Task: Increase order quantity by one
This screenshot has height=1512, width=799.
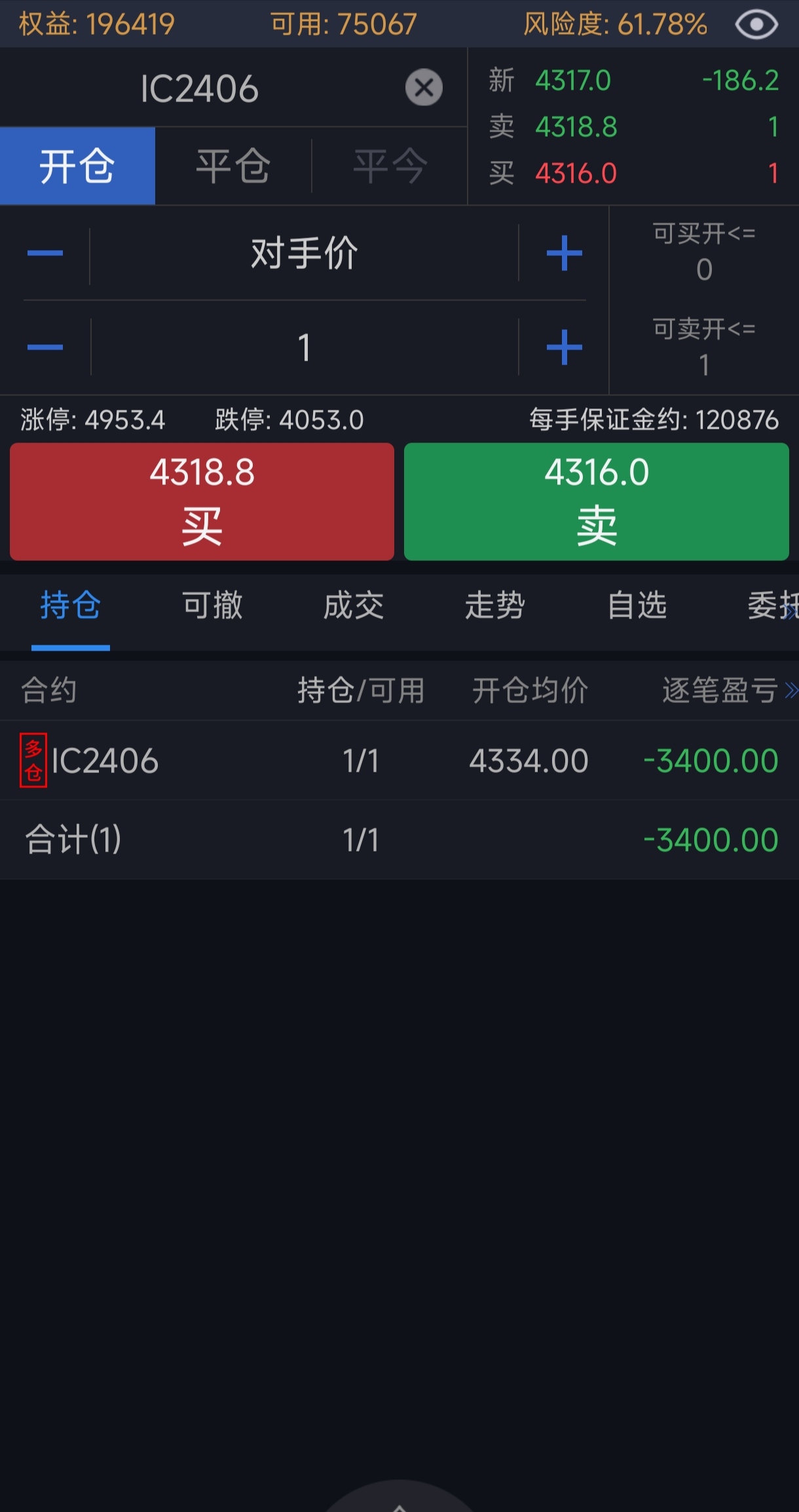Action: [564, 348]
